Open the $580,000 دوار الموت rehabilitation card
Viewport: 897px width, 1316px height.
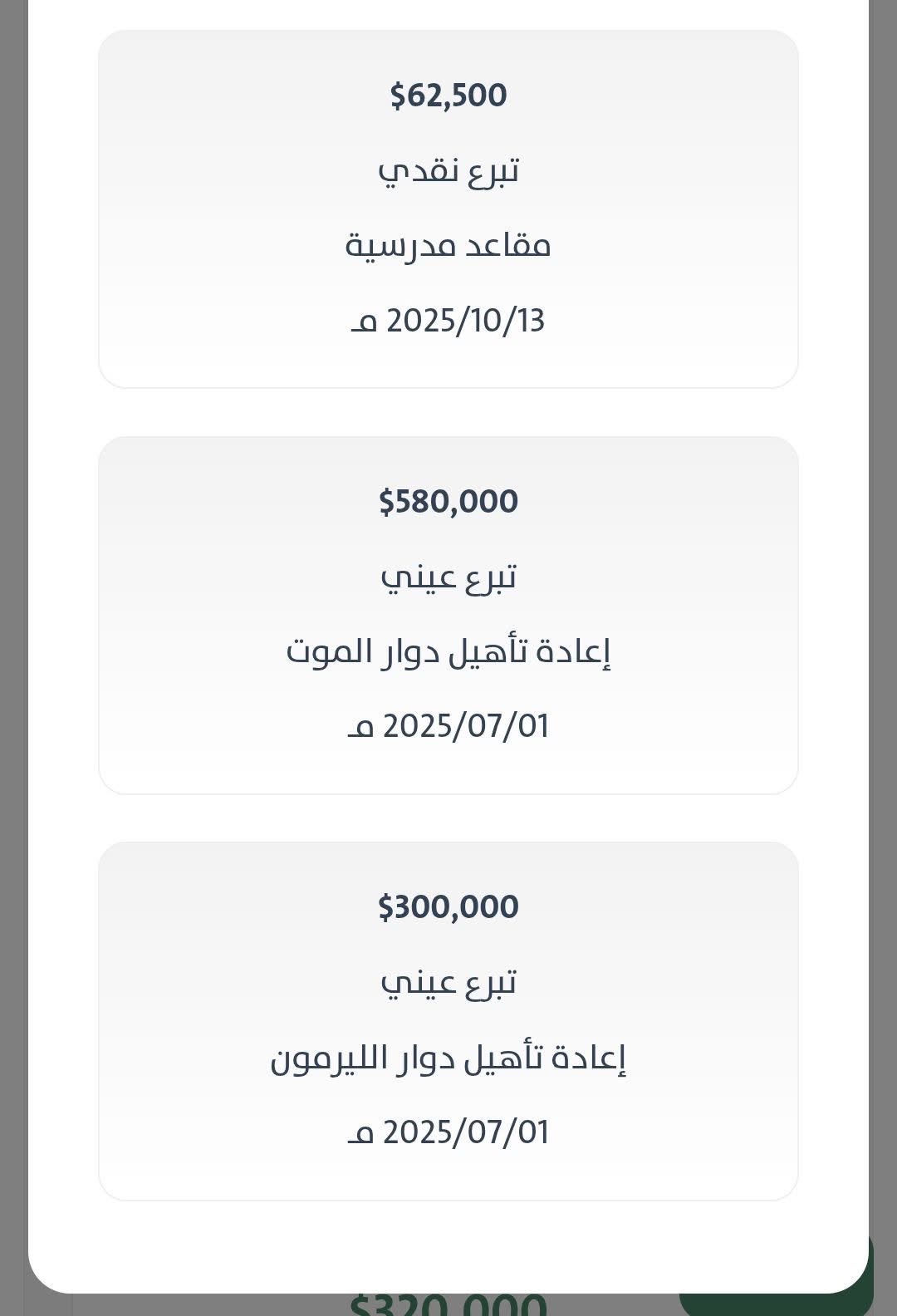(x=448, y=615)
